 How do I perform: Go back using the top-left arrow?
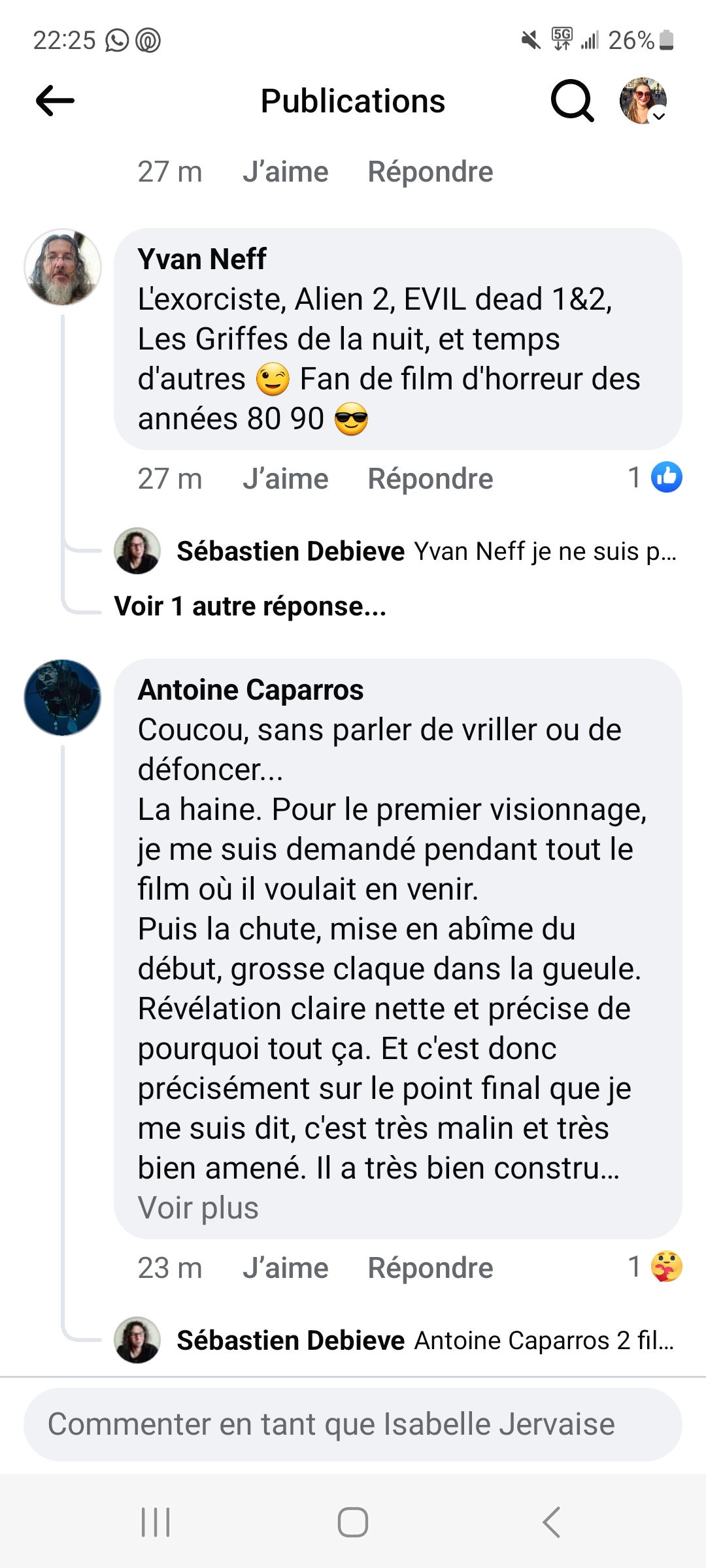pos(55,101)
